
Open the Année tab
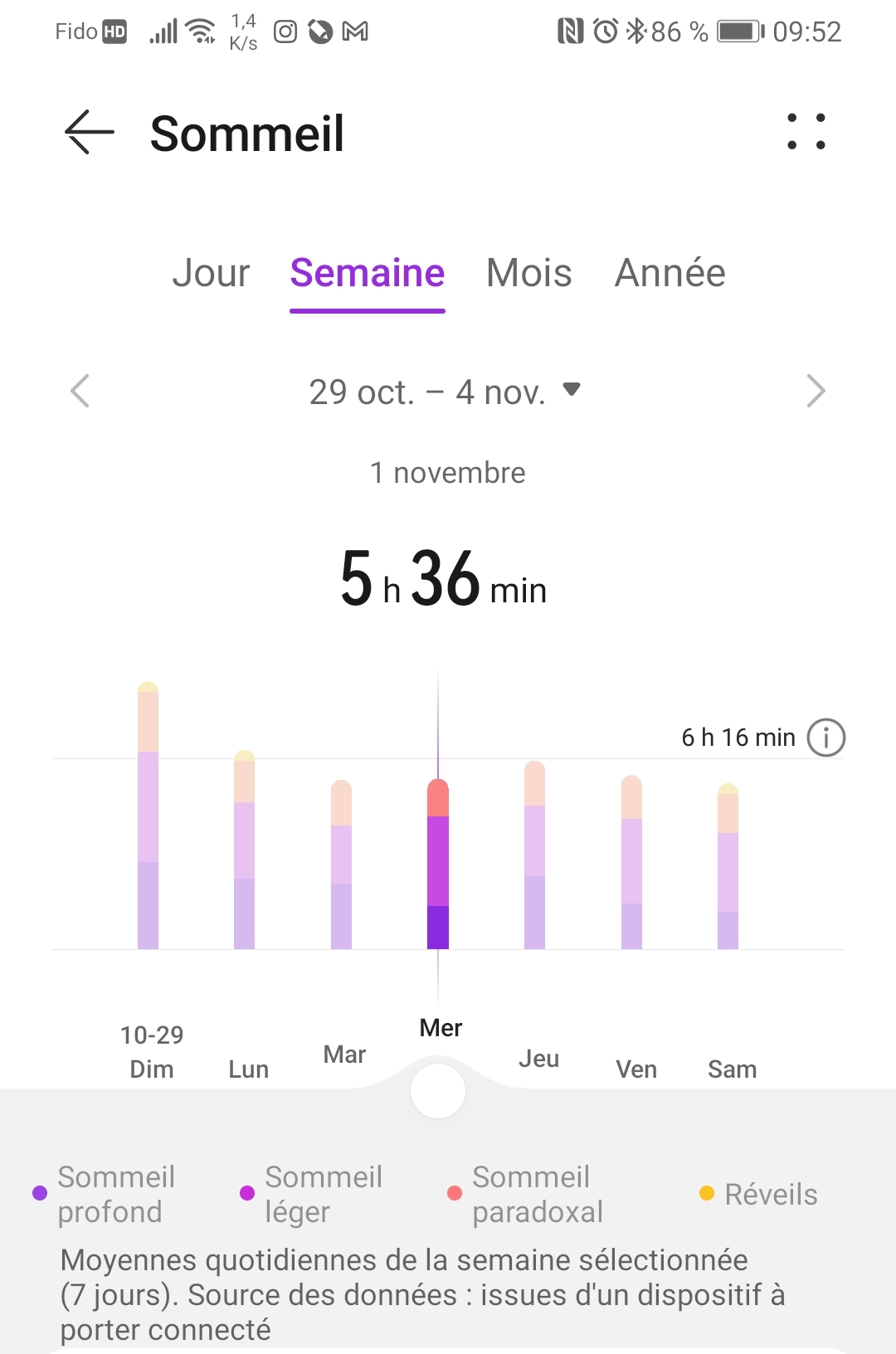(x=670, y=274)
